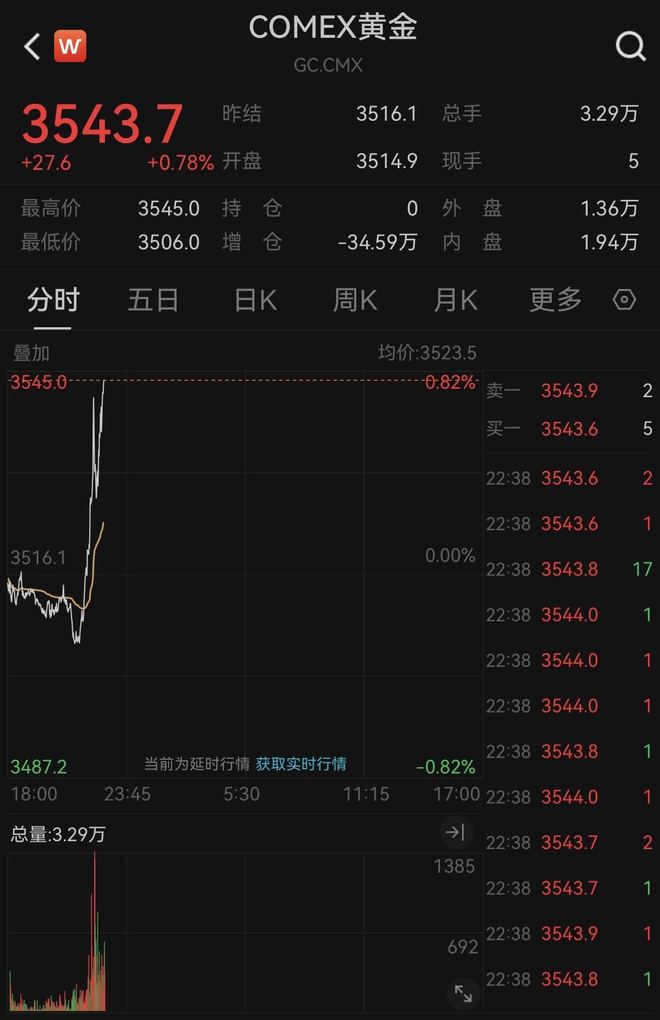This screenshot has height=1020, width=660.
Task: Select the 分时 chart tab
Action: 53,299
